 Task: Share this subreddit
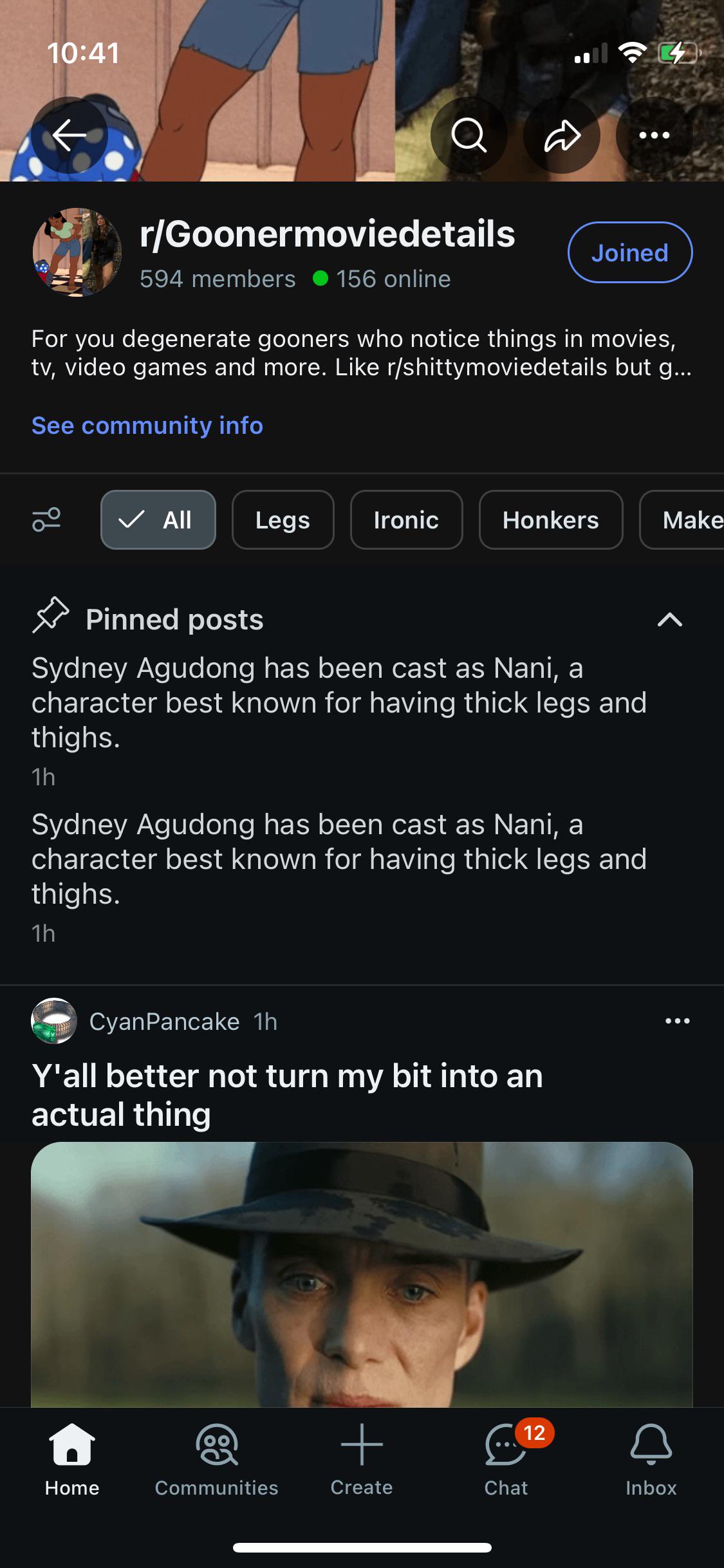[x=562, y=135]
